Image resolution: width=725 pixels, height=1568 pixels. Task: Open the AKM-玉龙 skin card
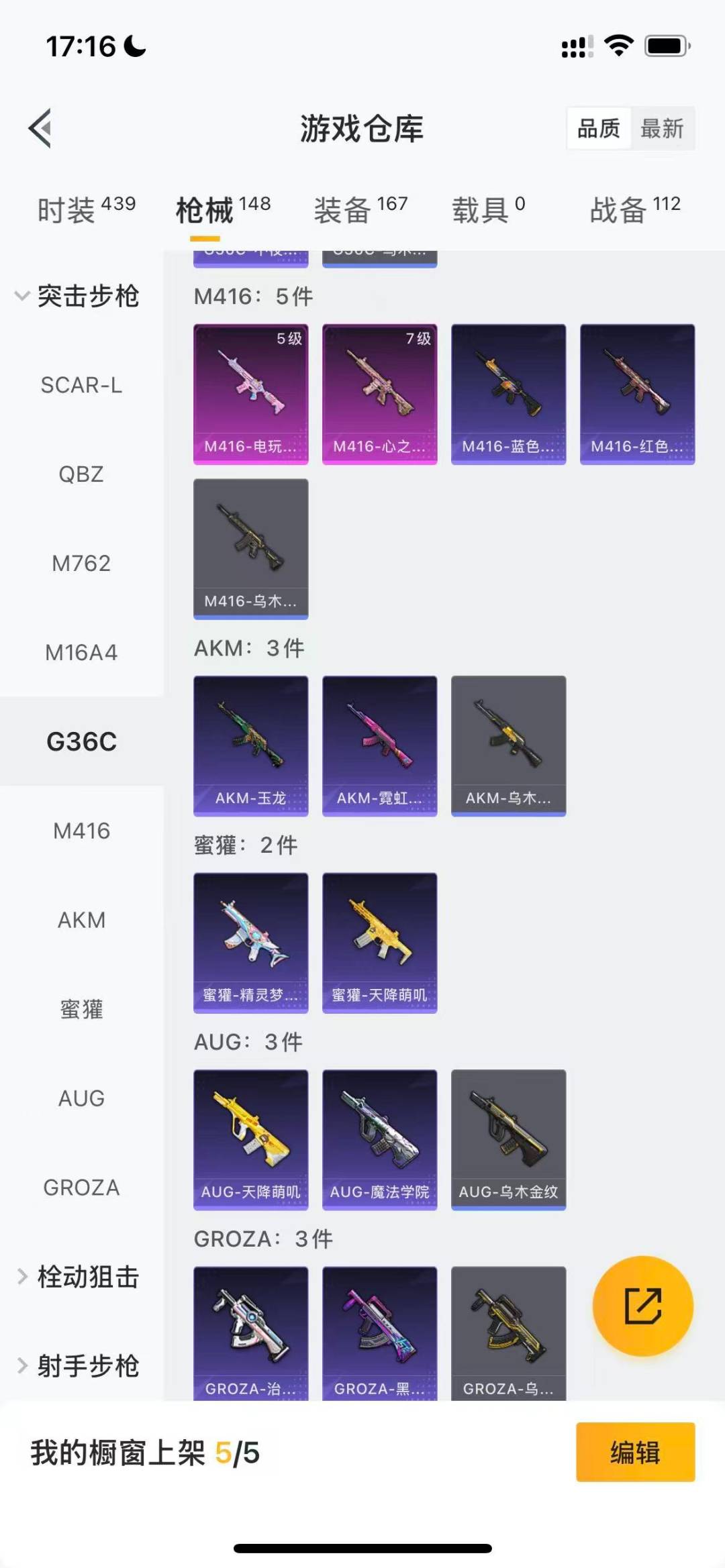[250, 745]
